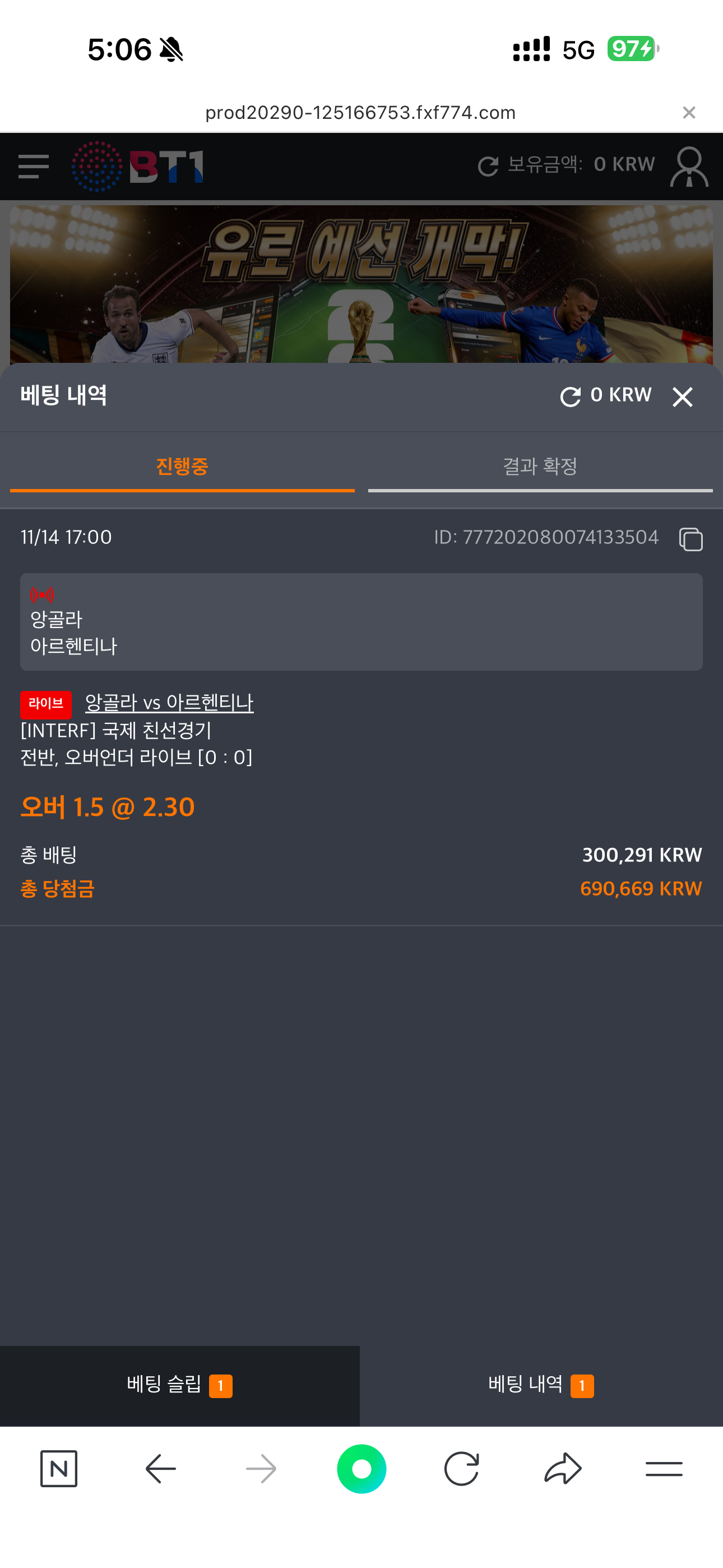Screen dimensions: 723x1568
Task: Reload the page from the browser toolbar
Action: pos(461,1469)
